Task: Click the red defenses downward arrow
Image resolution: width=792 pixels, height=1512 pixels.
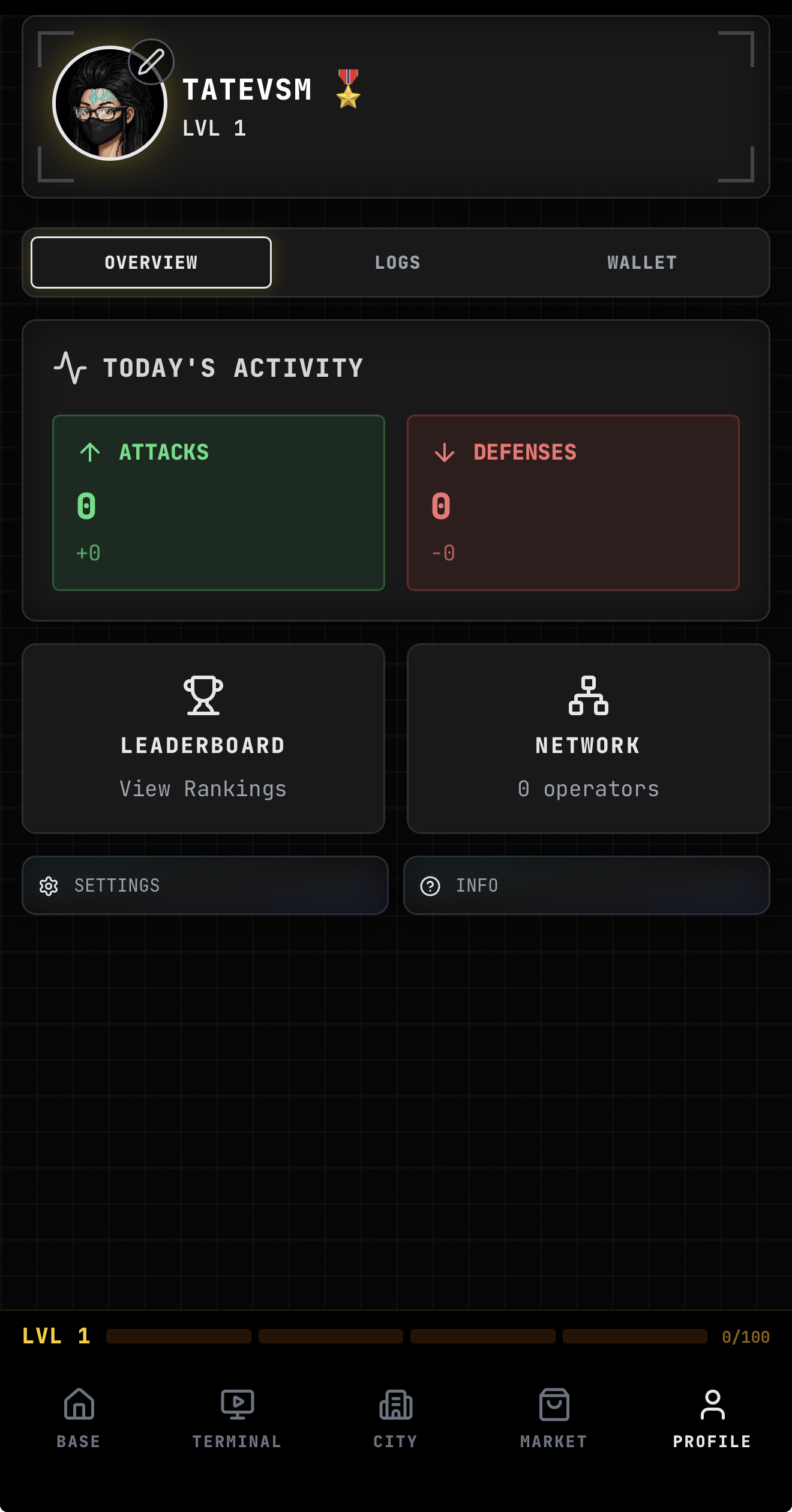Action: pos(444,452)
